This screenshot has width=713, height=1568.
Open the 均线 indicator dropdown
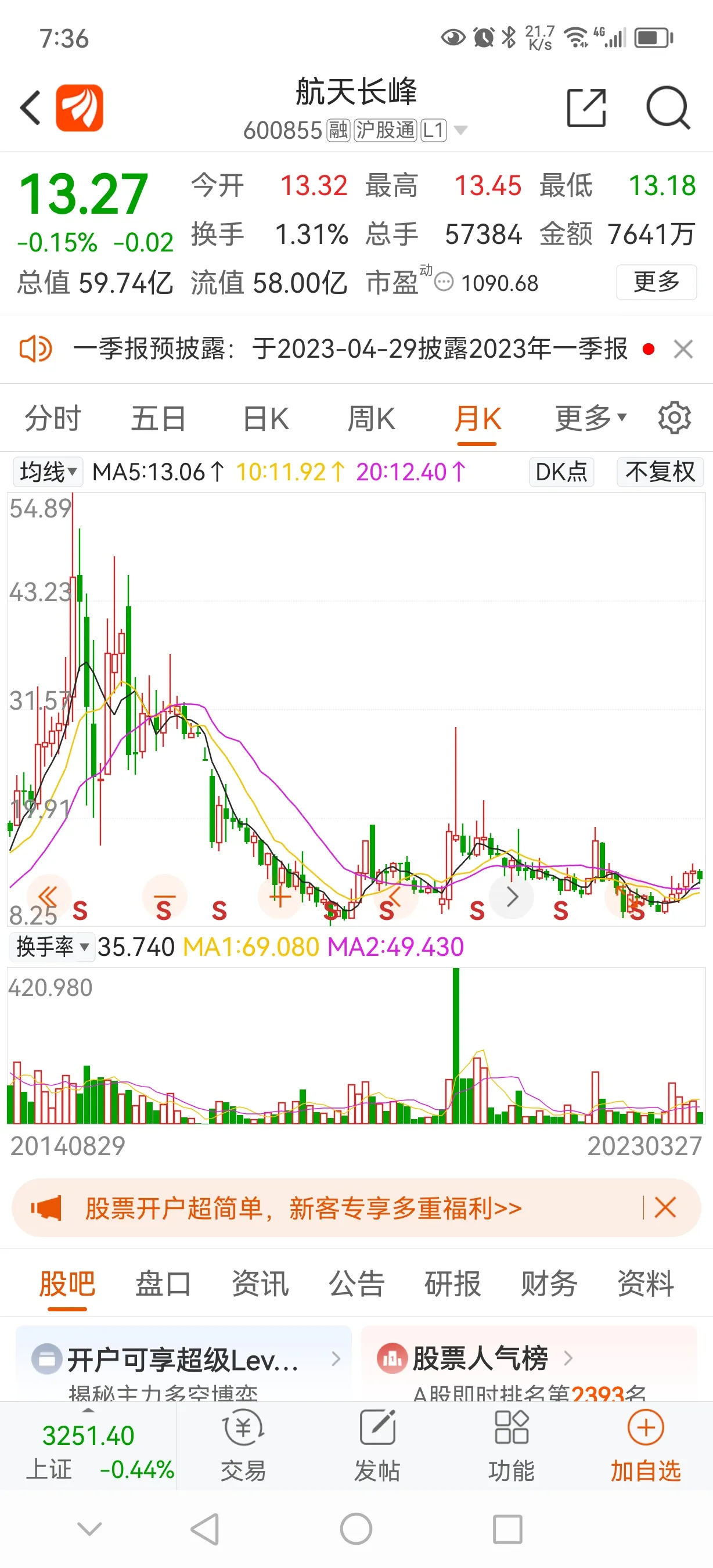pos(48,472)
